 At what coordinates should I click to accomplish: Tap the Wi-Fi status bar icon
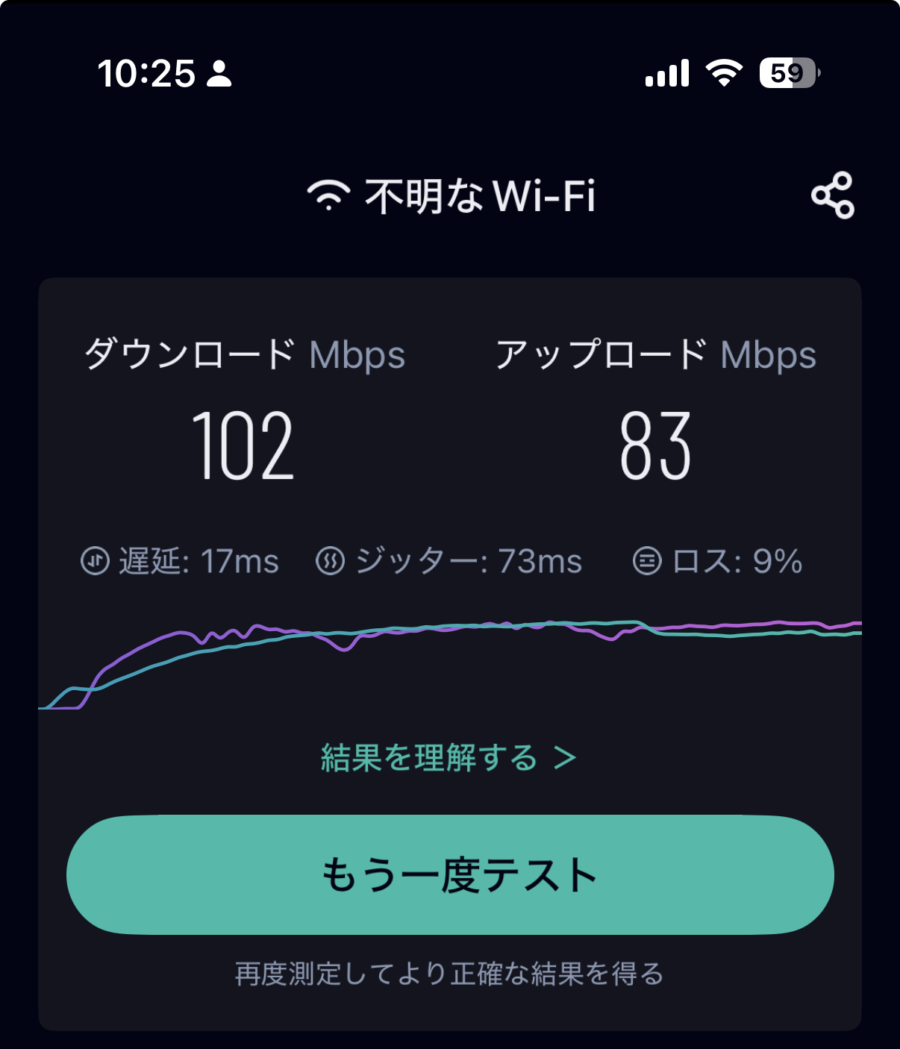click(723, 71)
